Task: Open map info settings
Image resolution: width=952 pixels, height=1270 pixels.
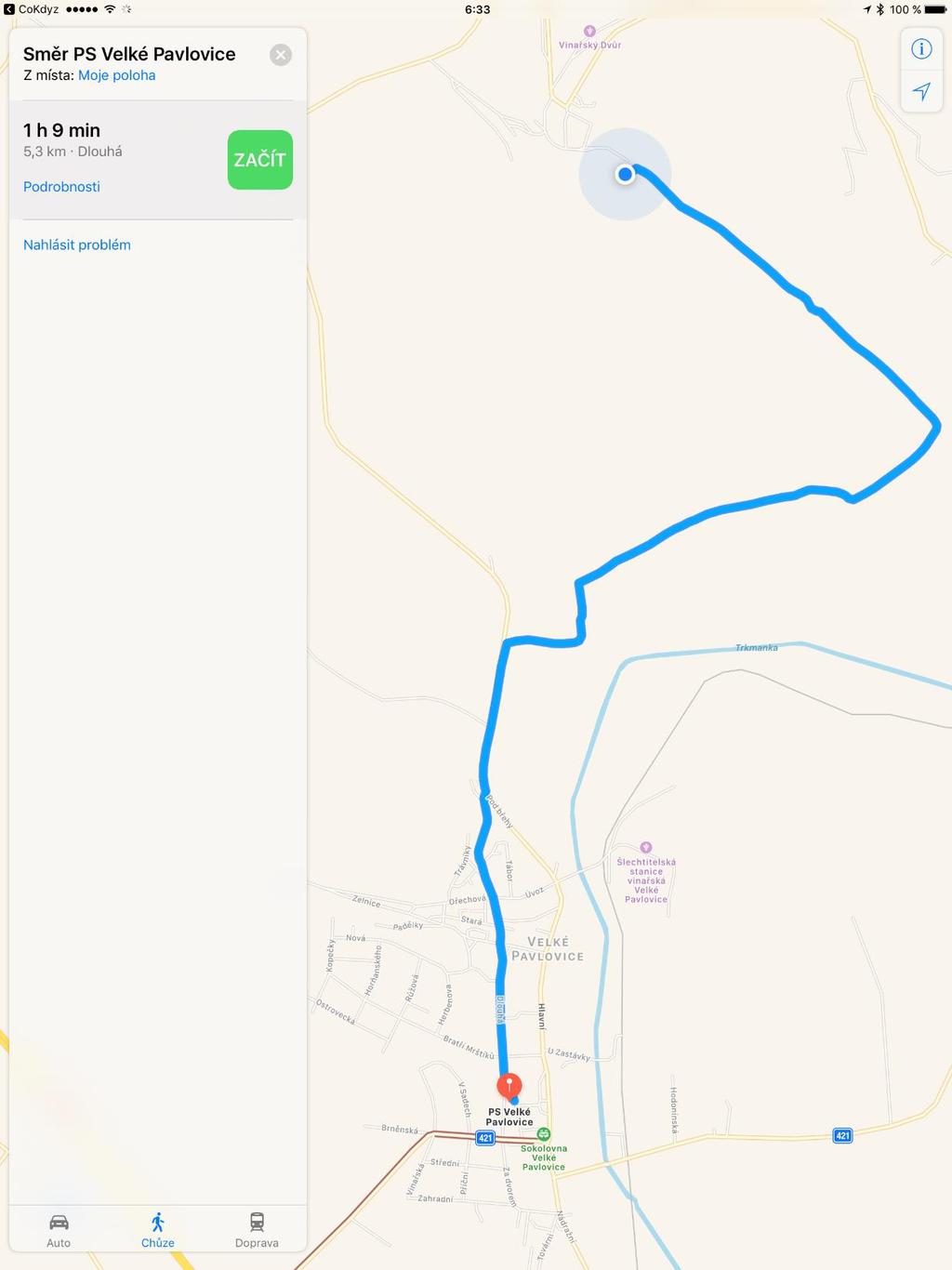Action: click(921, 49)
